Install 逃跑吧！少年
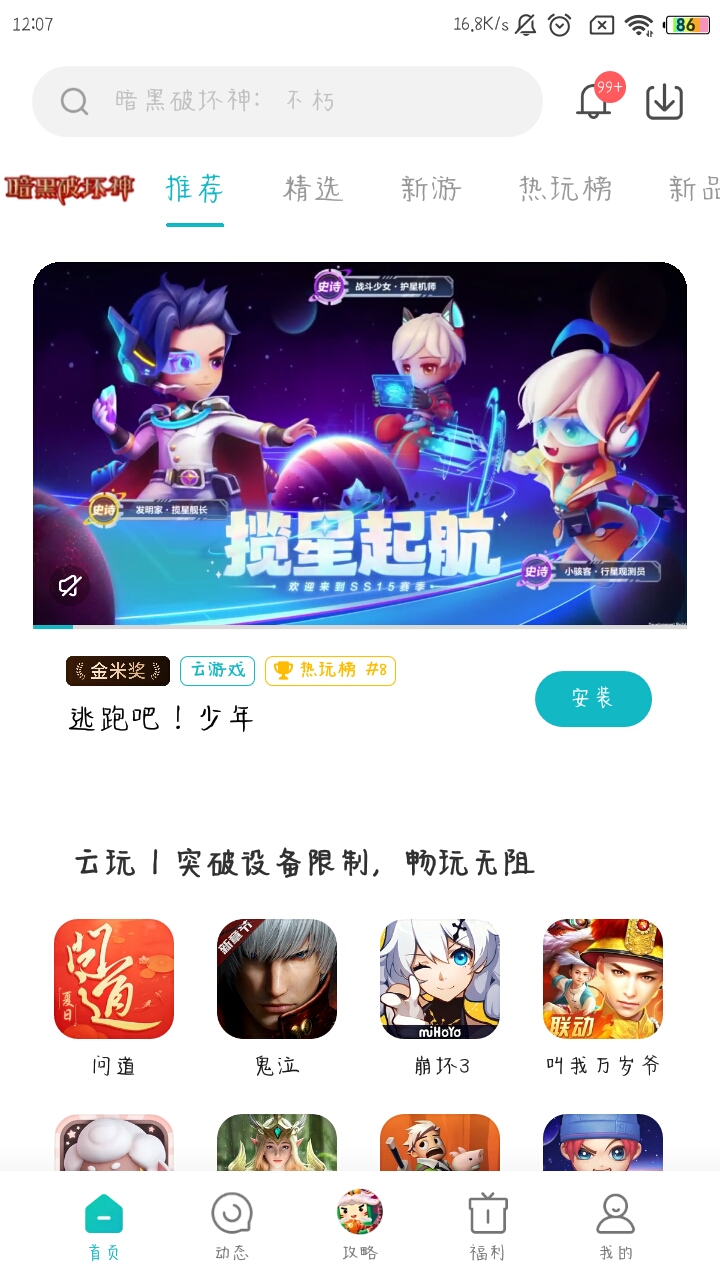720x1280 pixels. coord(593,698)
